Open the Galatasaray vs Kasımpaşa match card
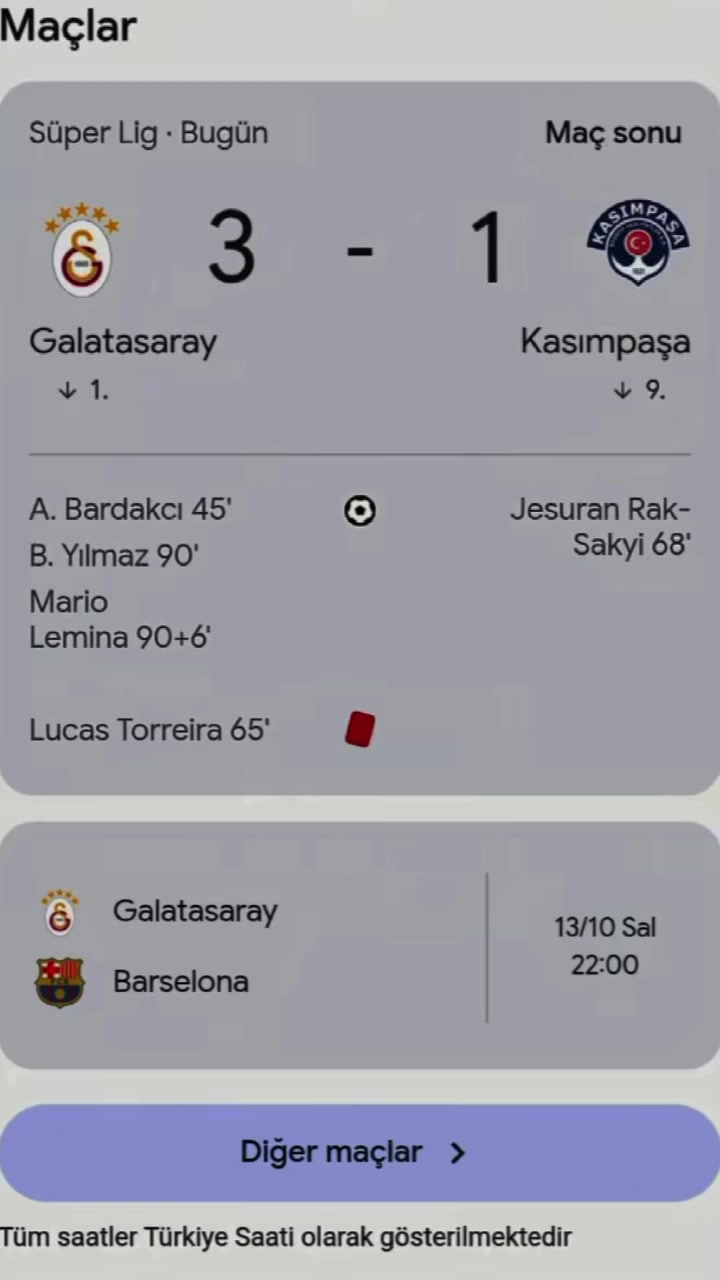720x1280 pixels. point(360,438)
